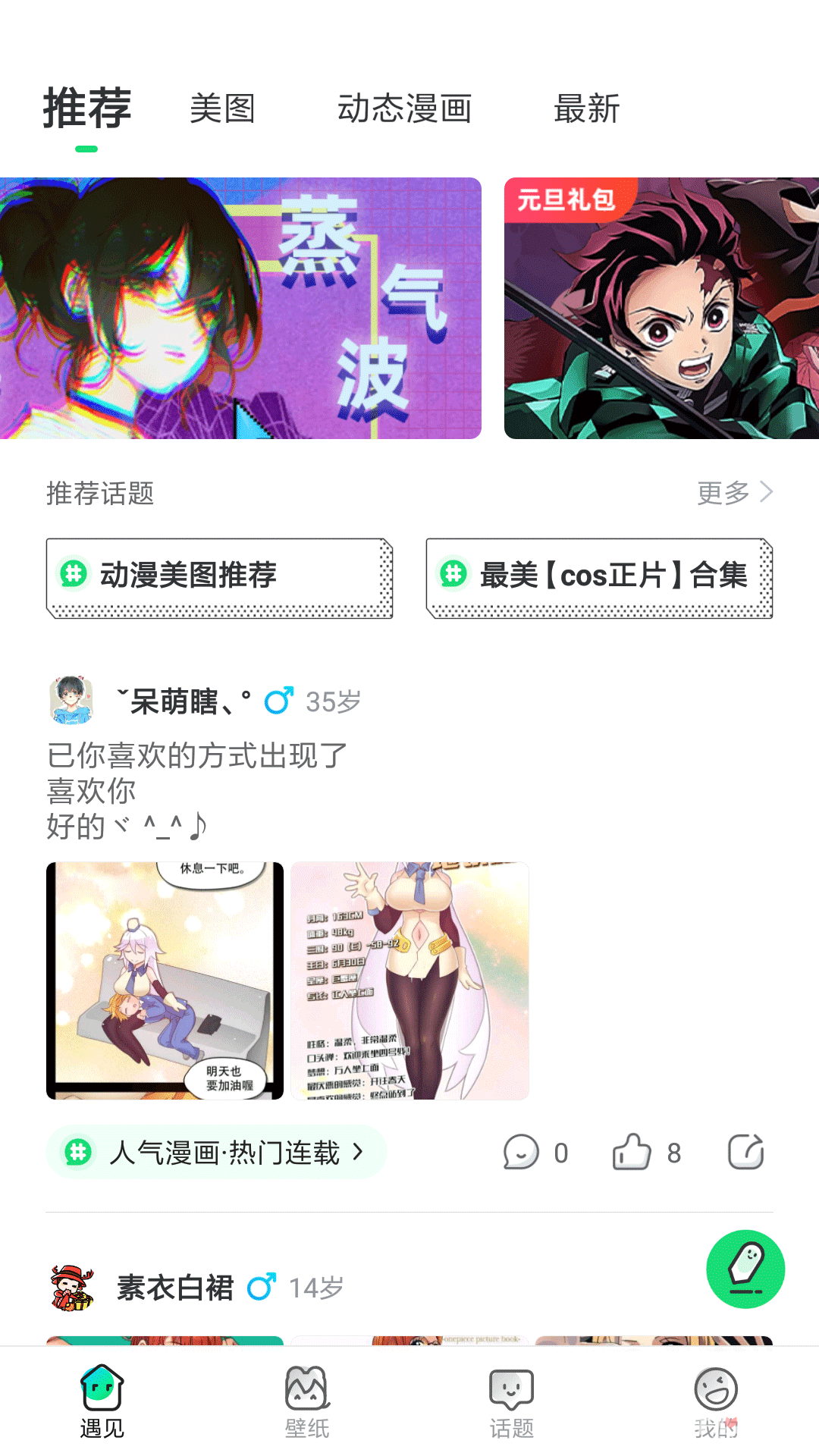Open the 最美【cos正片】合集 topic
819x1456 pixels.
pos(599,576)
